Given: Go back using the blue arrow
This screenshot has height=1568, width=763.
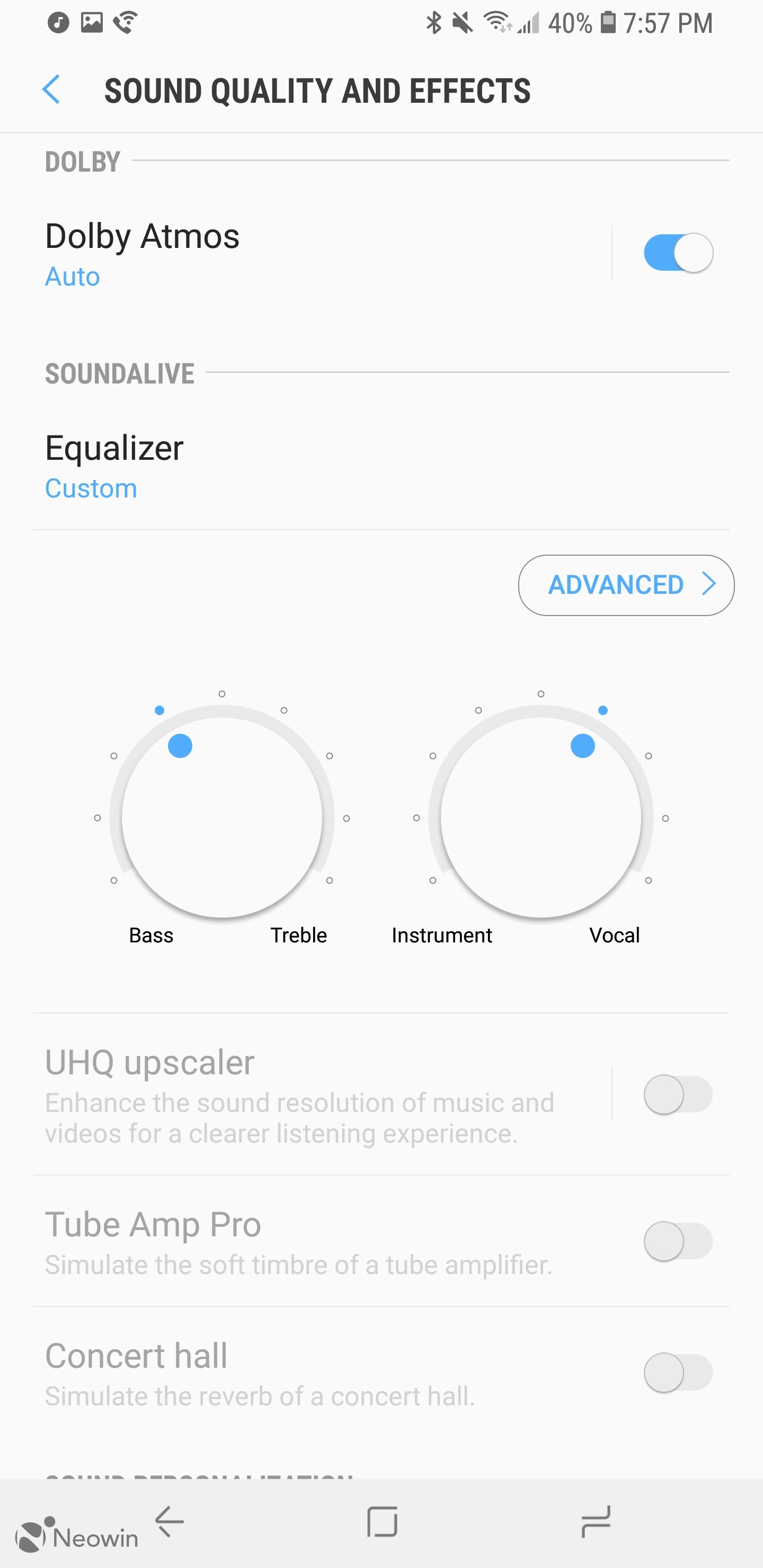Looking at the screenshot, I should (x=51, y=90).
